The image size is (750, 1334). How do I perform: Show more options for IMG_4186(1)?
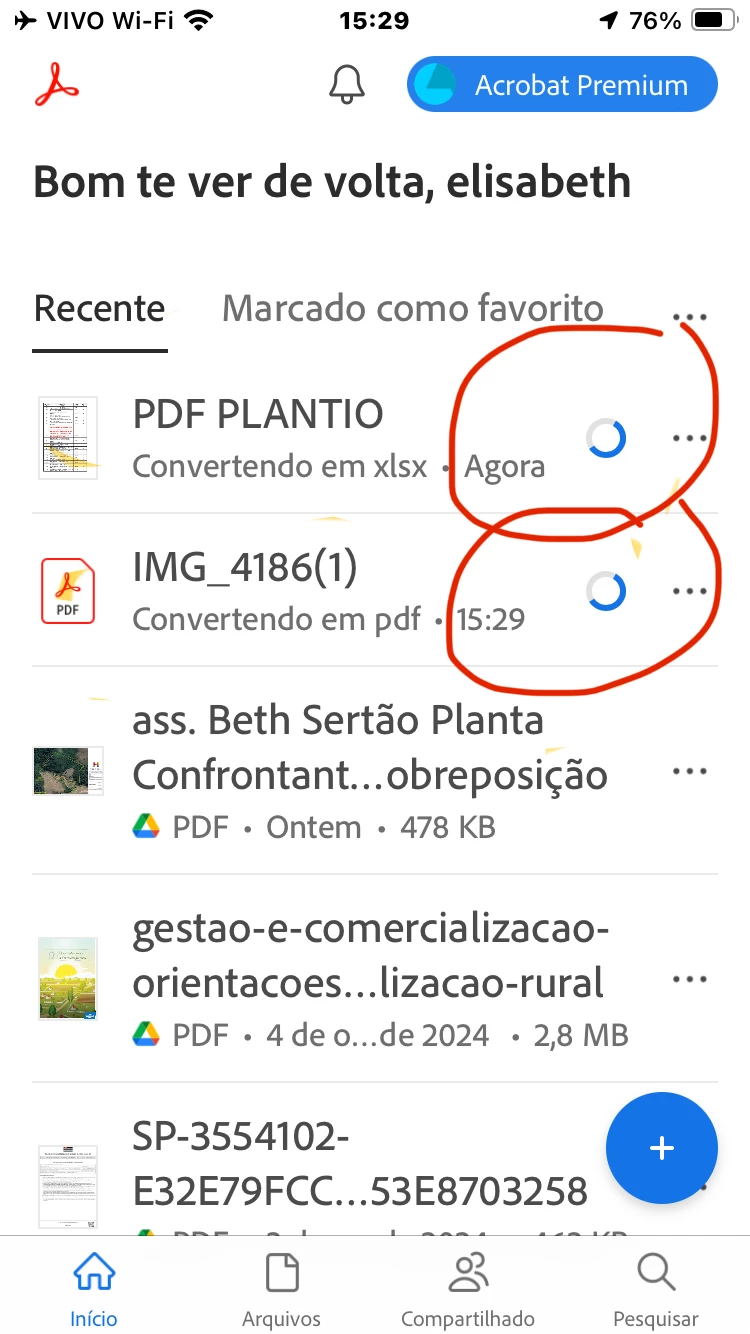(690, 592)
